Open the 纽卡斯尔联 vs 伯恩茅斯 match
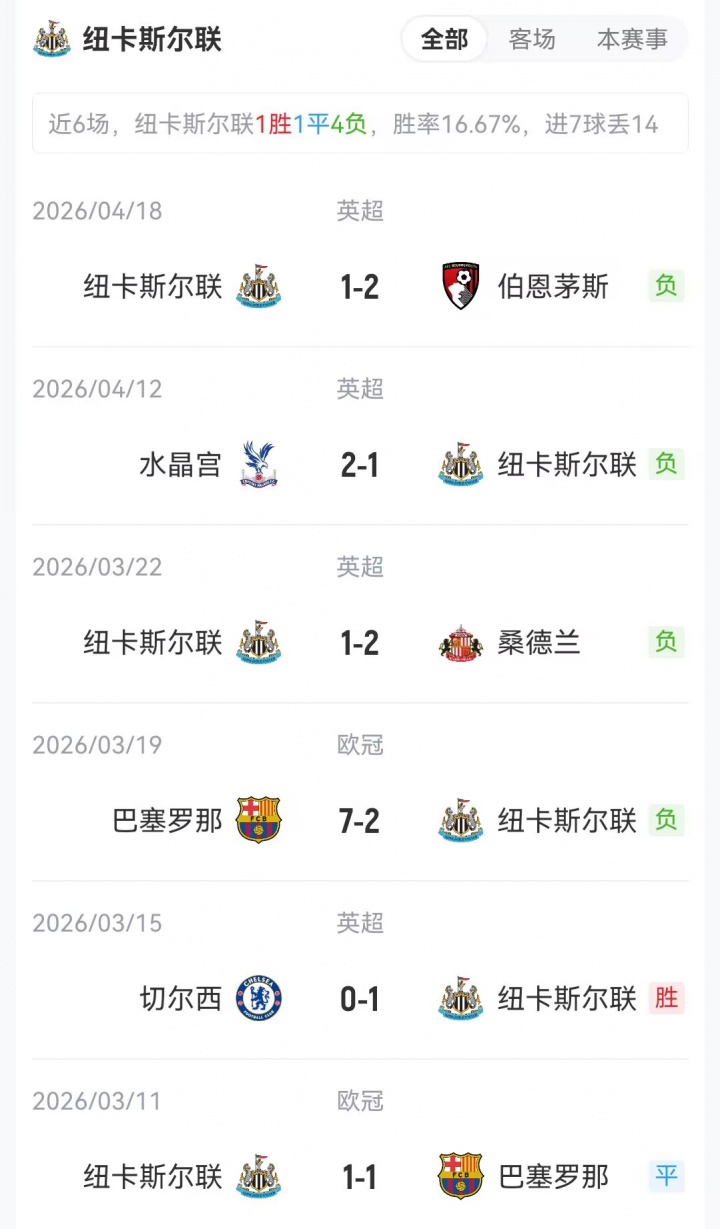 (360, 287)
